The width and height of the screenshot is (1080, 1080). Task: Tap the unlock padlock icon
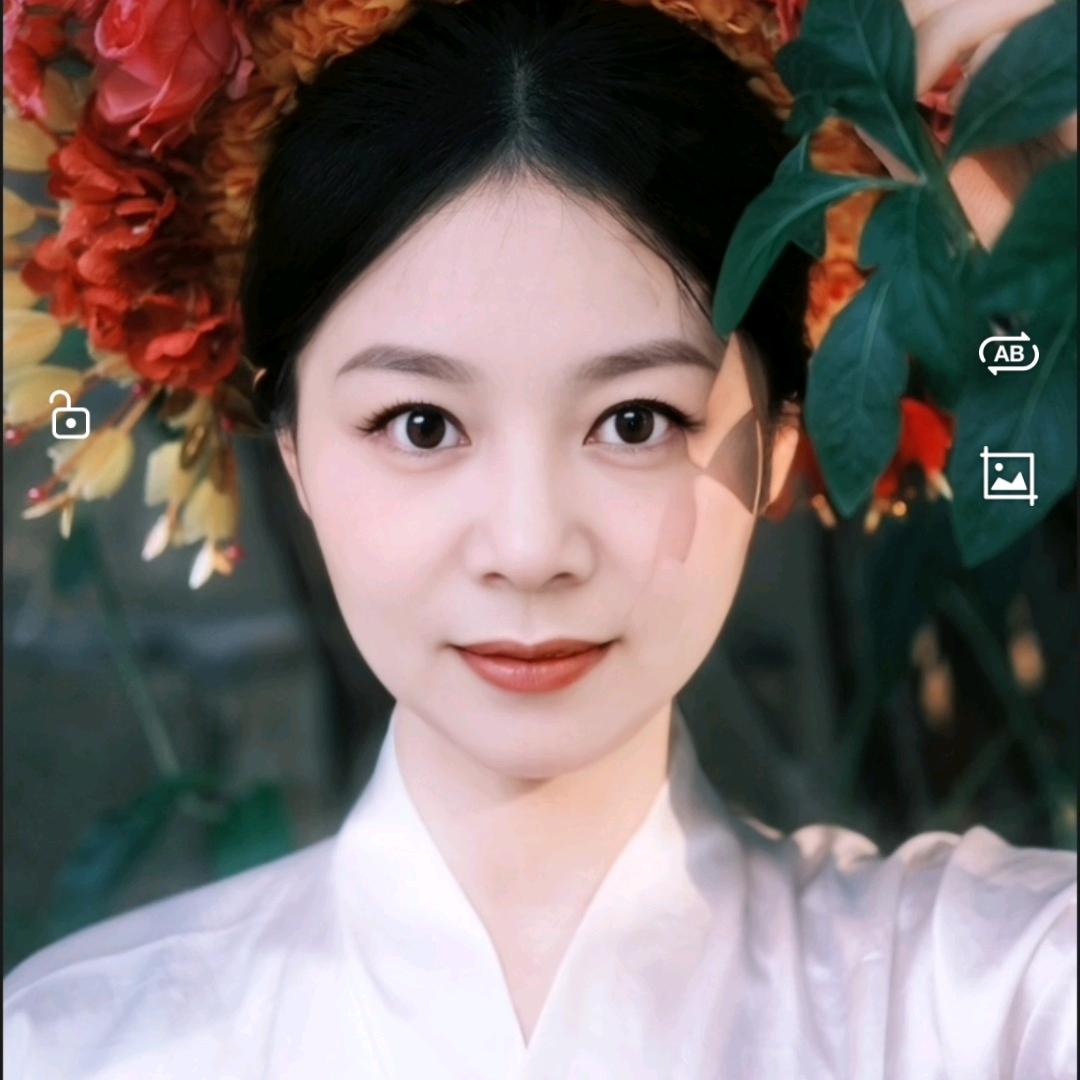click(70, 415)
